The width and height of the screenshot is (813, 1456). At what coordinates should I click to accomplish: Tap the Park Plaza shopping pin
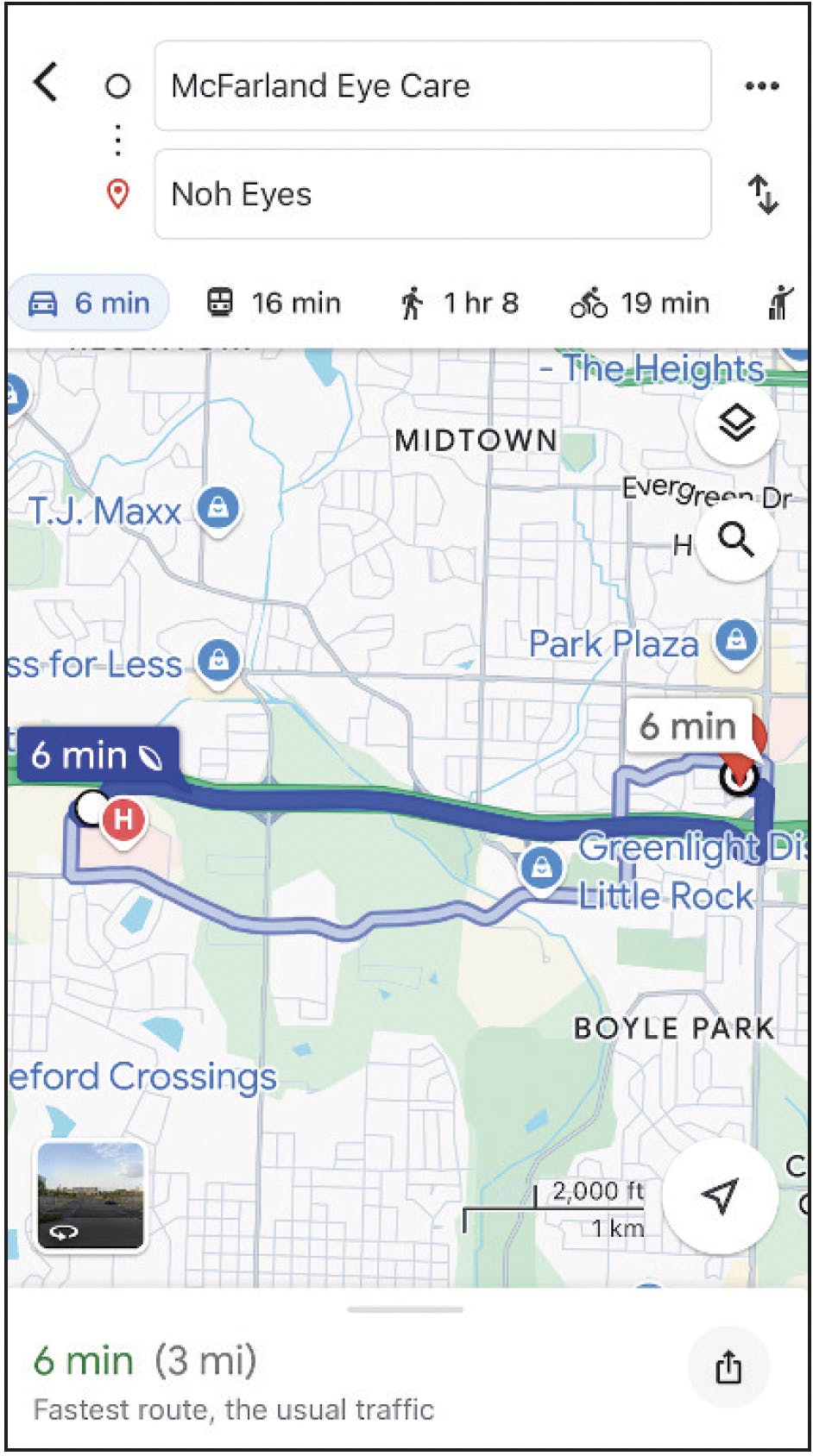pyautogui.click(x=736, y=641)
